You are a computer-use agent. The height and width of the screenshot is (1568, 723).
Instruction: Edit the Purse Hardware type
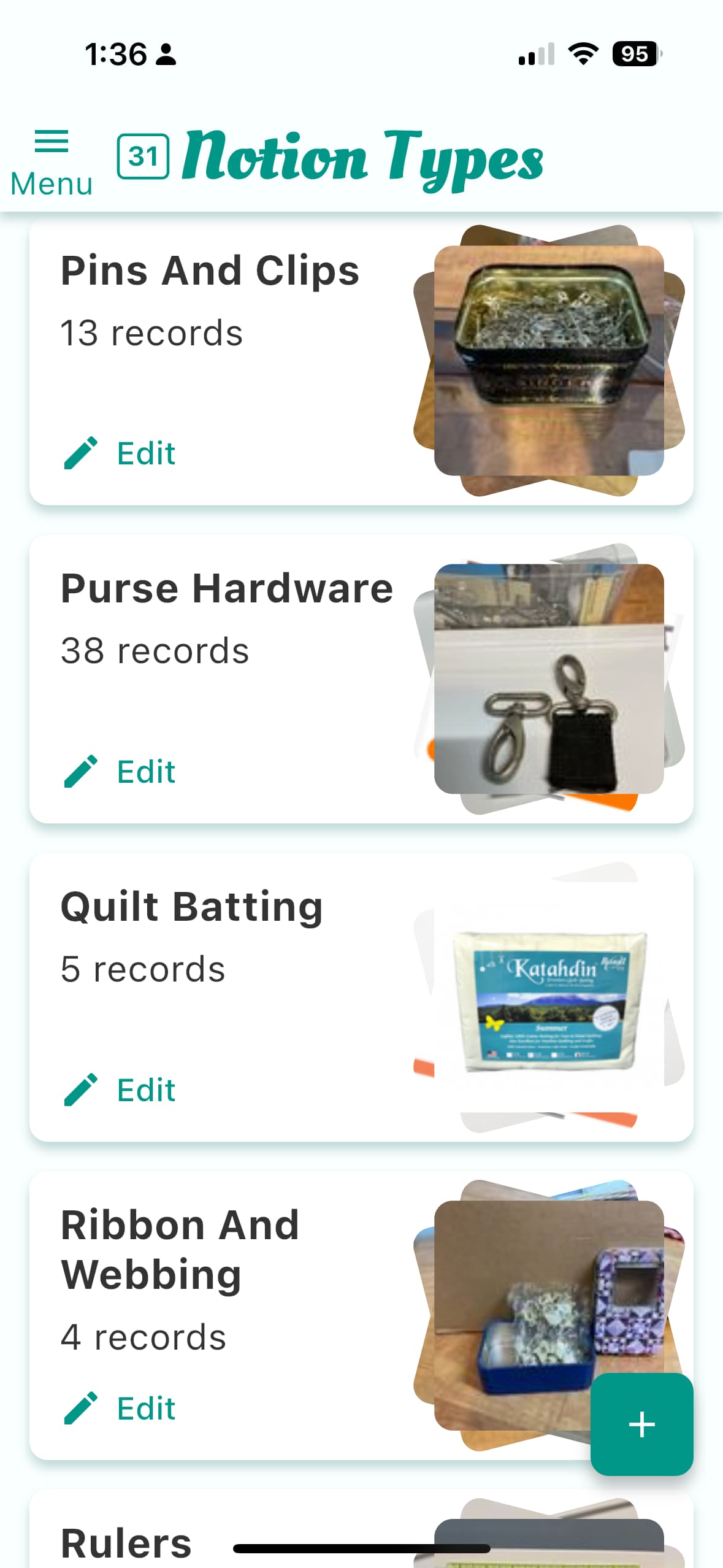click(x=120, y=771)
